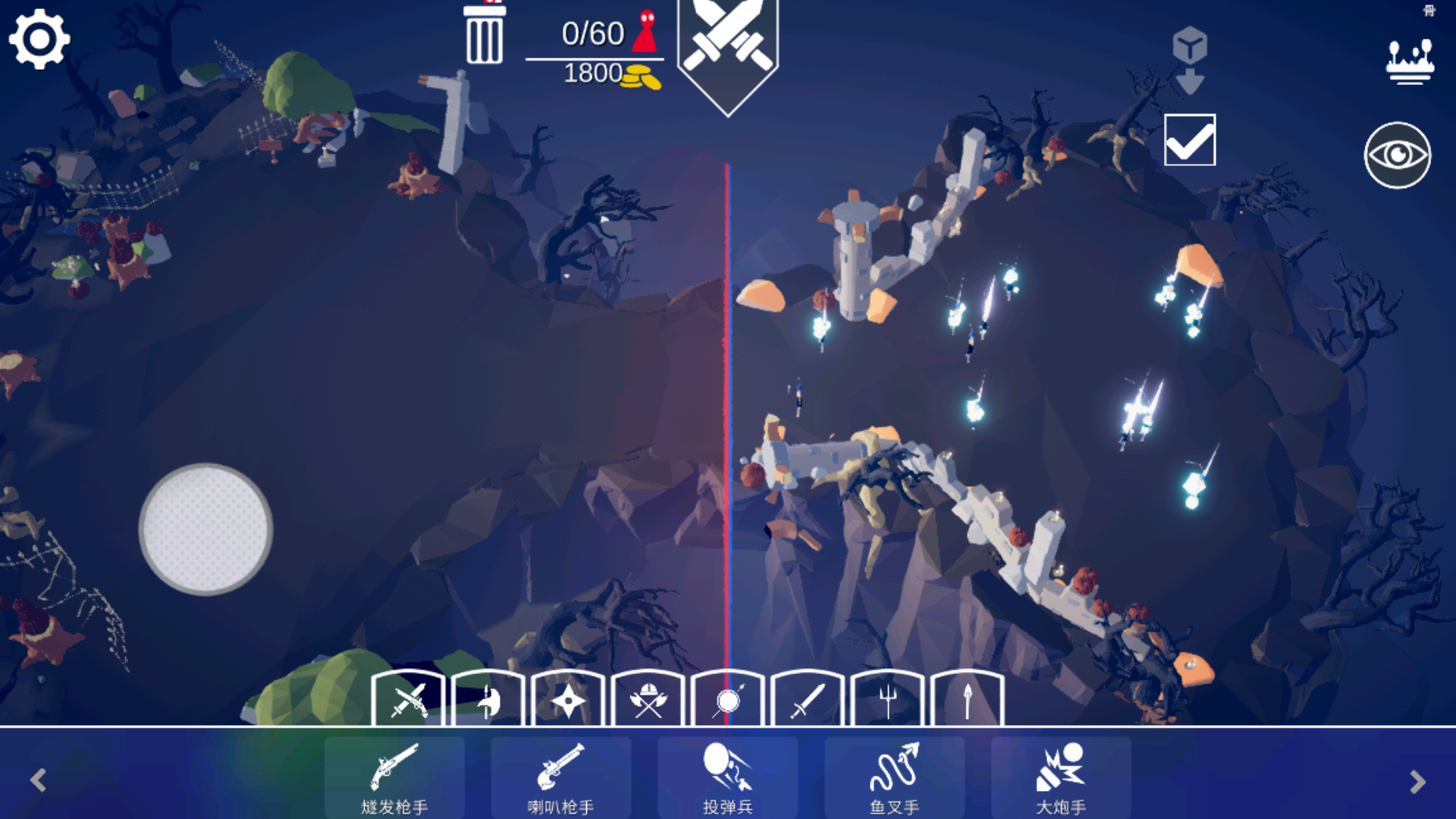Tap the trash bin to clear units
1456x819 pixels.
coord(485,36)
